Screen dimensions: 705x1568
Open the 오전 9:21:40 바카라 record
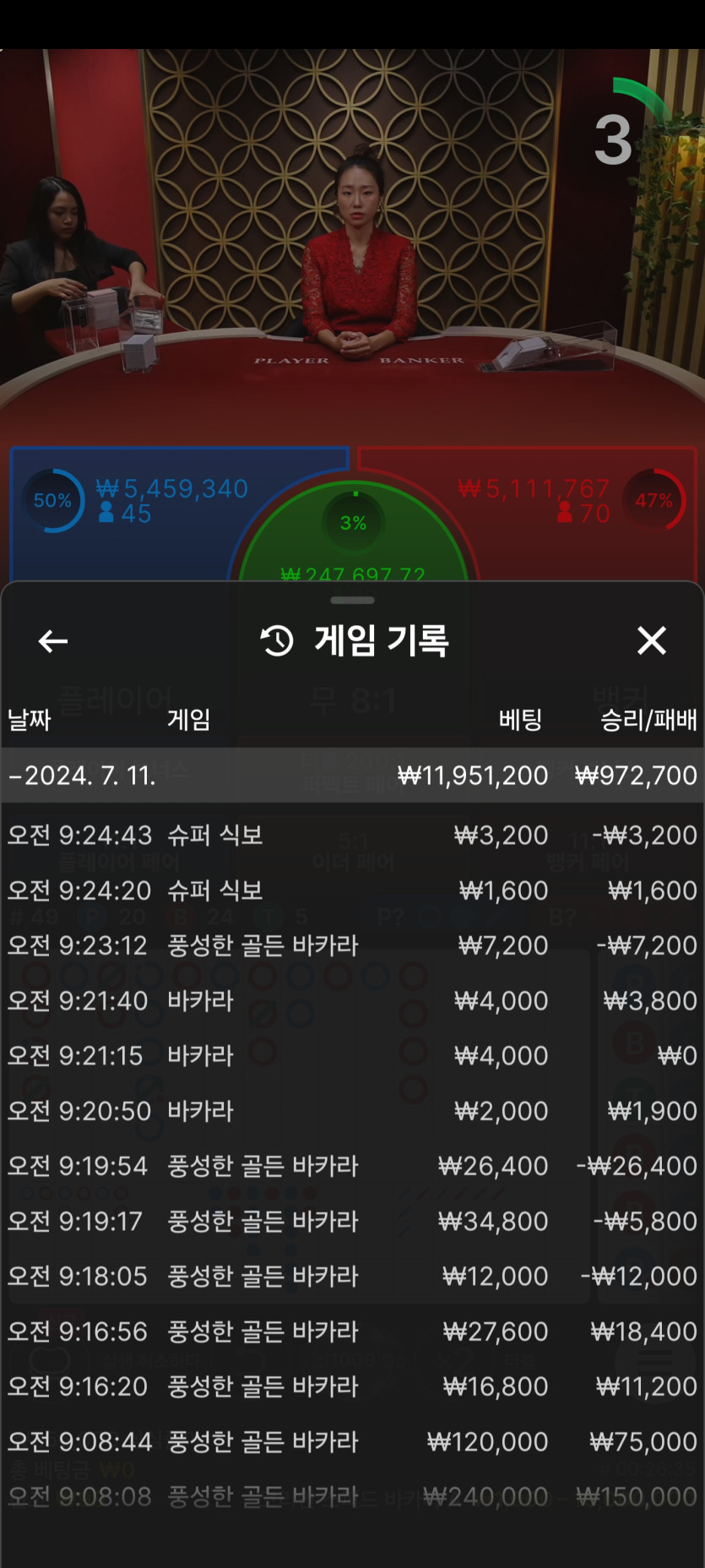click(x=352, y=1000)
